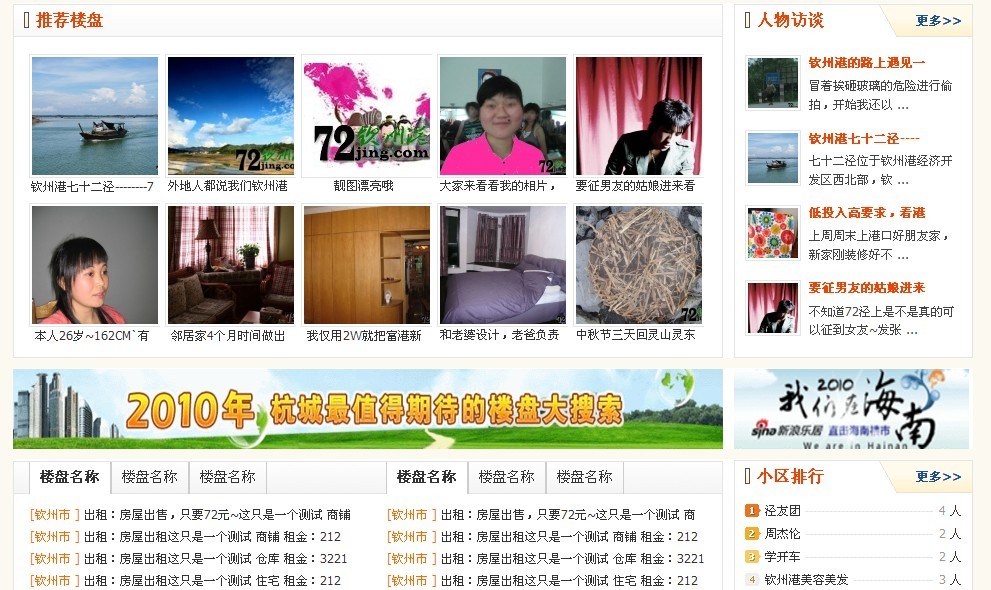Open the 邻居家4个月时间做出 tile
This screenshot has width=991, height=590.
click(x=231, y=265)
